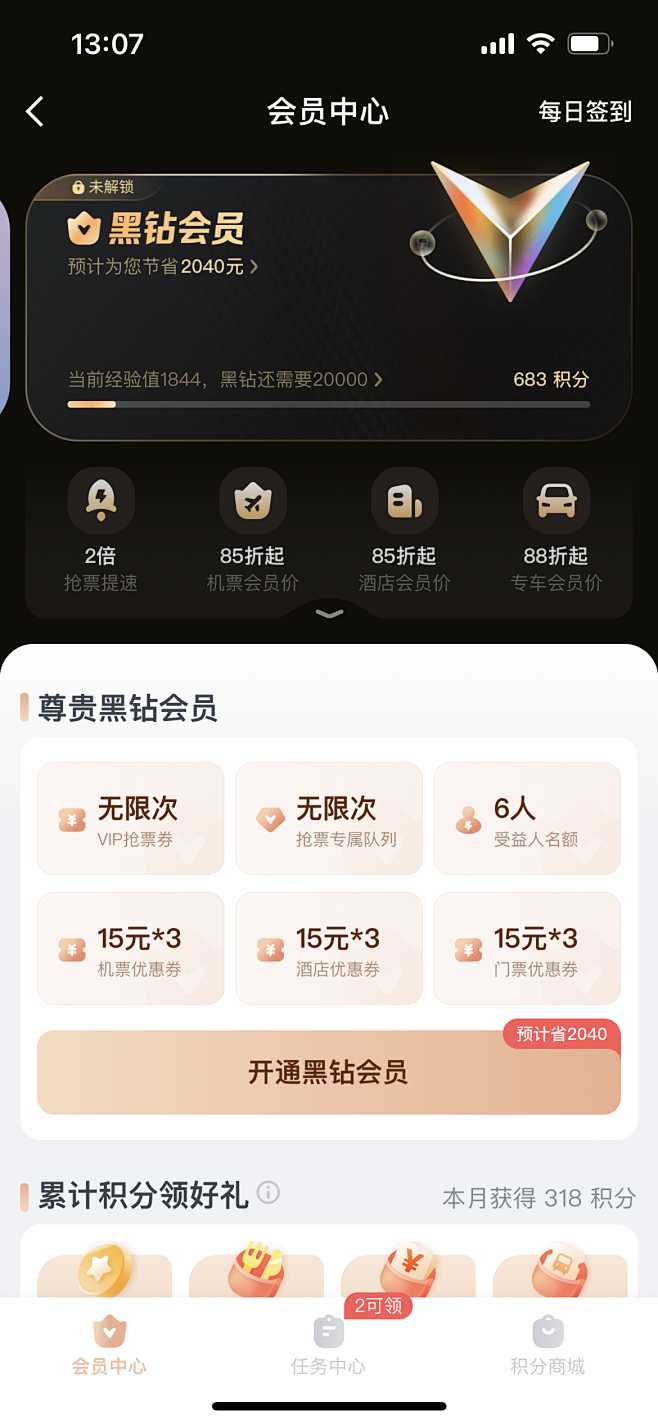Tap the 85折起 机票会员价 benefit

[252, 502]
